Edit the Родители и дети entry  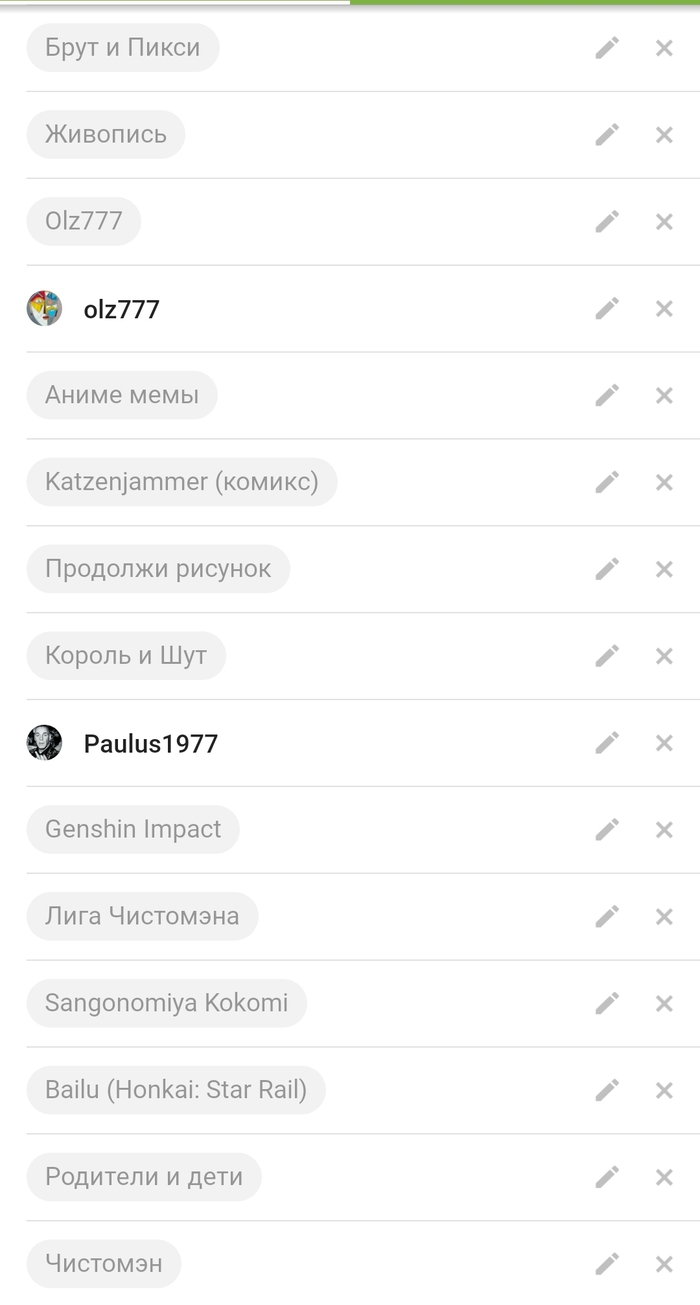click(x=607, y=1177)
